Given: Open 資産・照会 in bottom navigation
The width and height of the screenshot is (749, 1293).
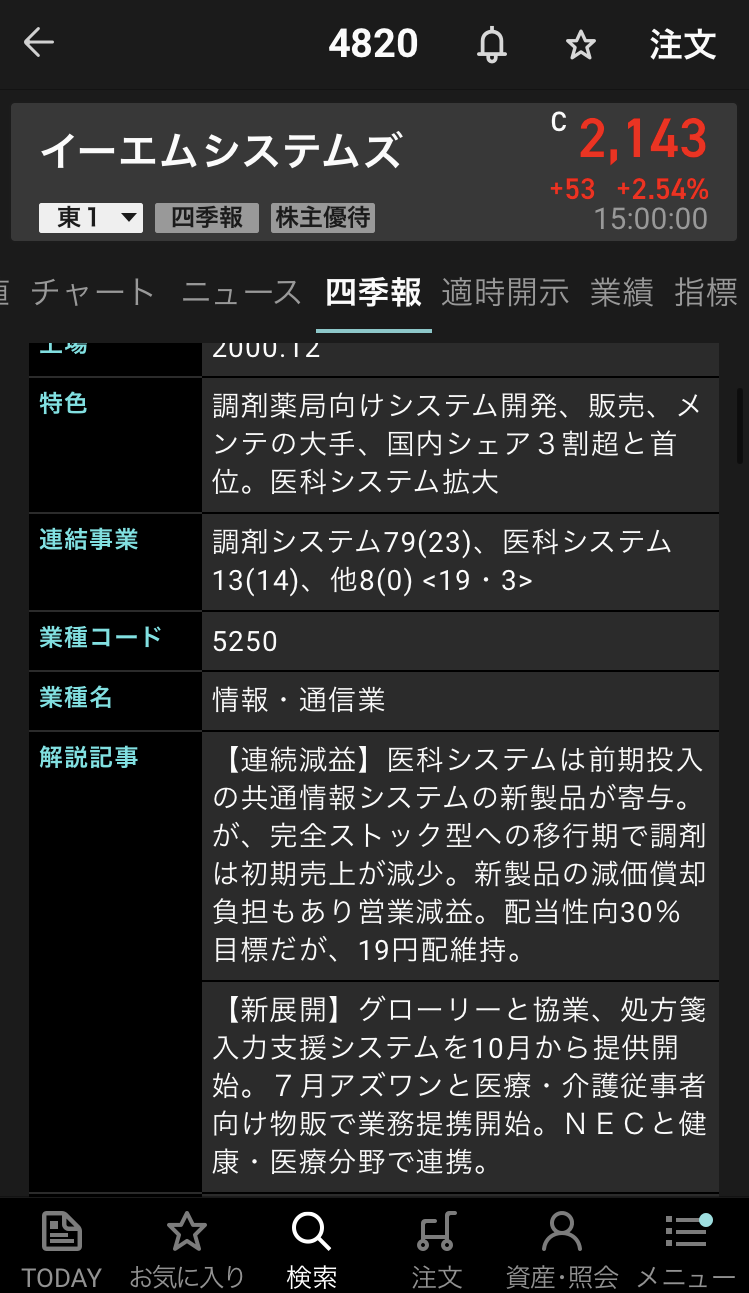Looking at the screenshot, I should (x=561, y=1247).
